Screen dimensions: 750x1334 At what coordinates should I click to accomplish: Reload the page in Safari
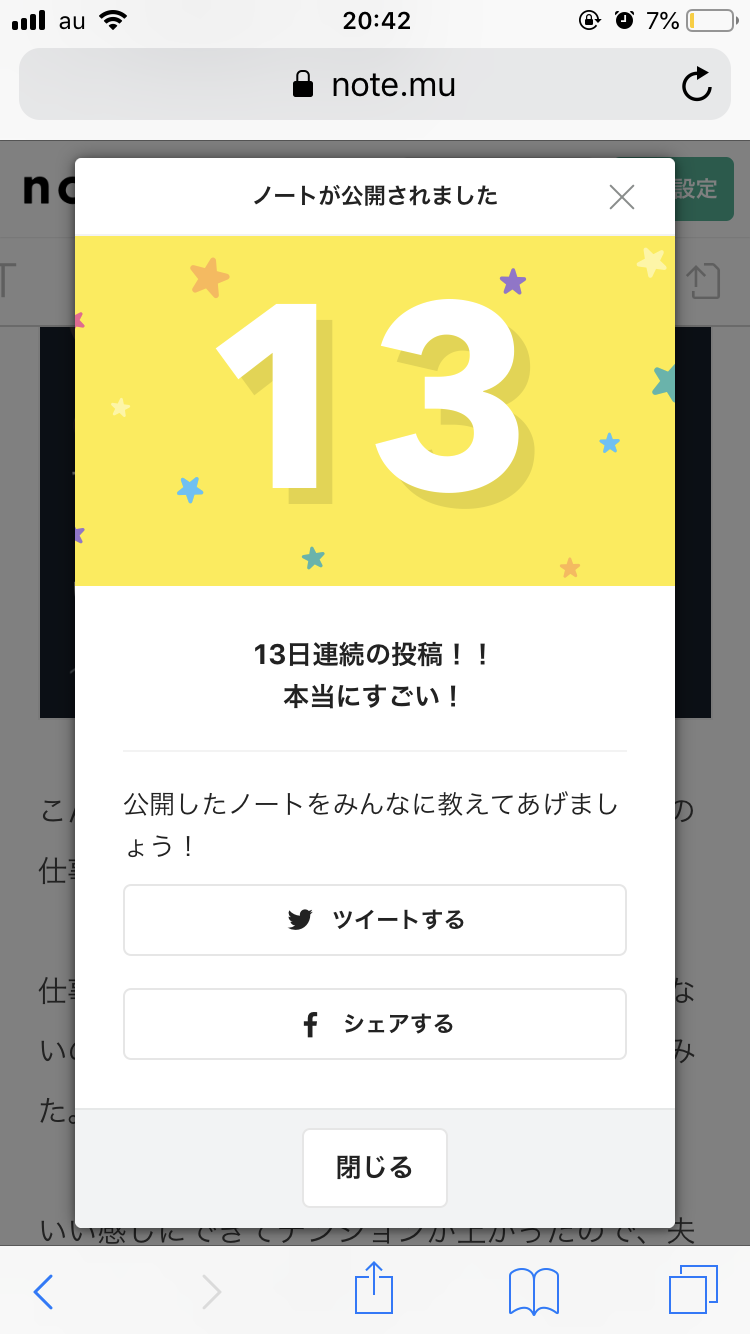[696, 85]
